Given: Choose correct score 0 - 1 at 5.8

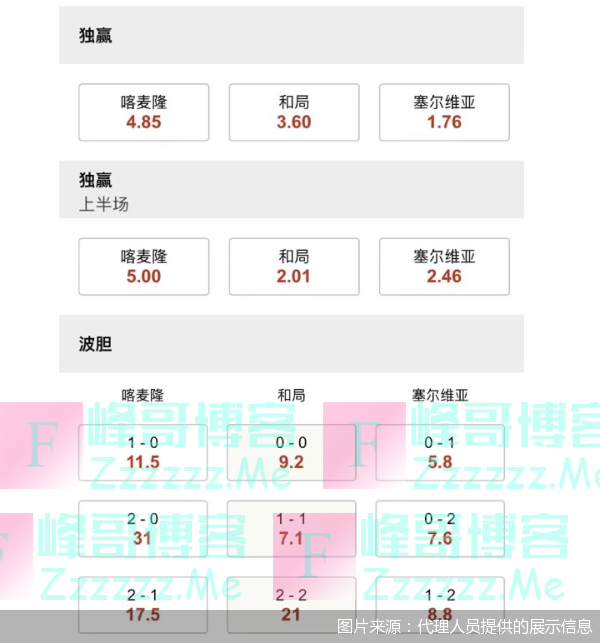Looking at the screenshot, I should tap(440, 452).
